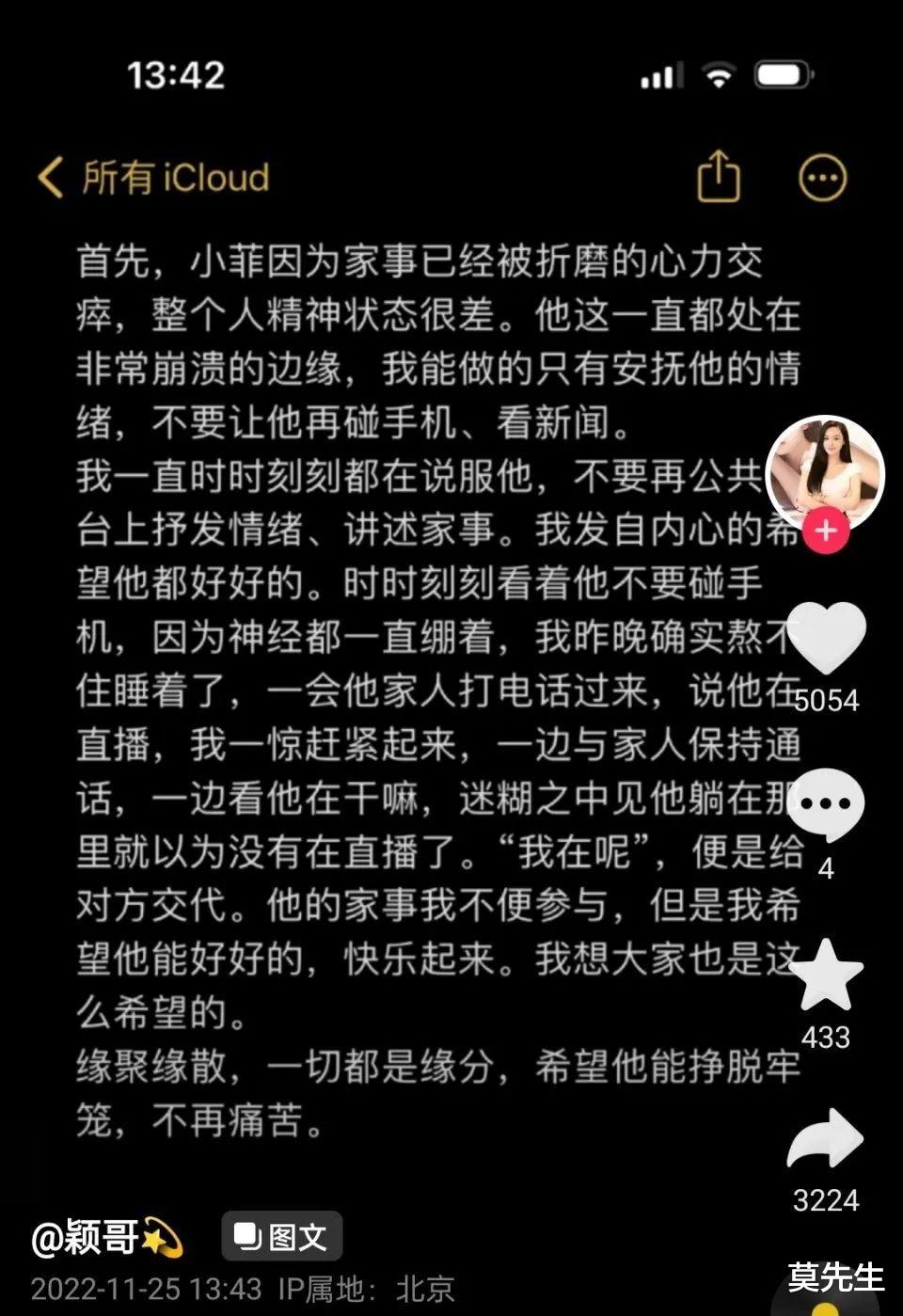
Task: Follow the creator via the red plus button
Action: [826, 531]
